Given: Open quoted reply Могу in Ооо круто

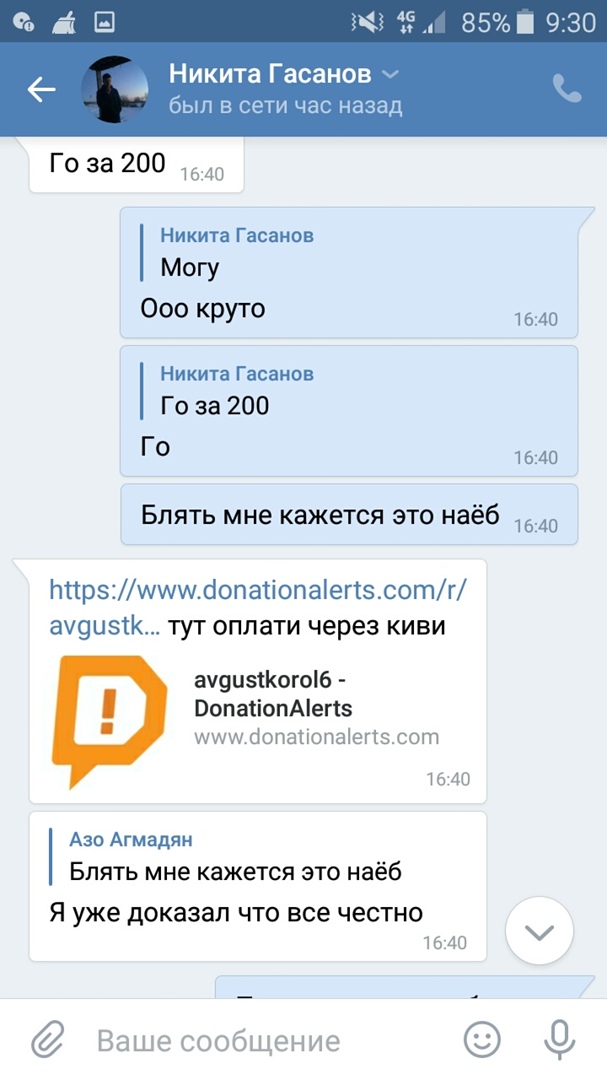Looking at the screenshot, I should click(240, 253).
